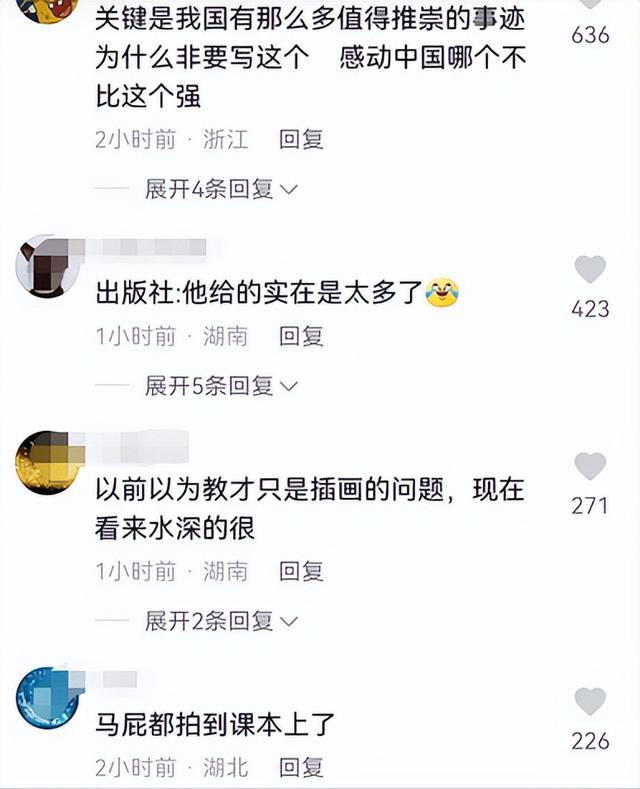Open avatar of the 马屁 commenter from 湖北

click(47, 697)
